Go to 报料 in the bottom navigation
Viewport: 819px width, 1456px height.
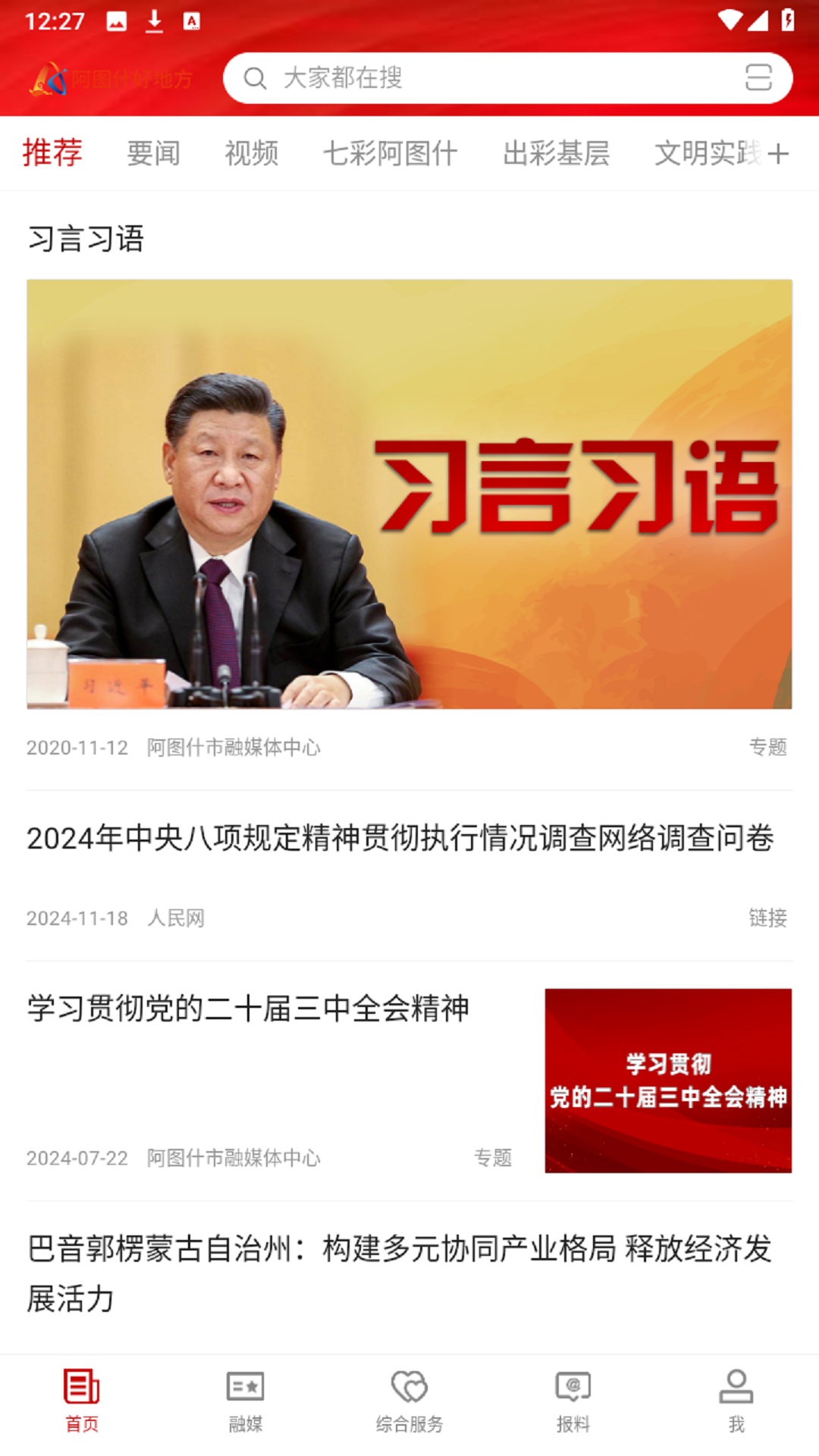click(x=573, y=1401)
